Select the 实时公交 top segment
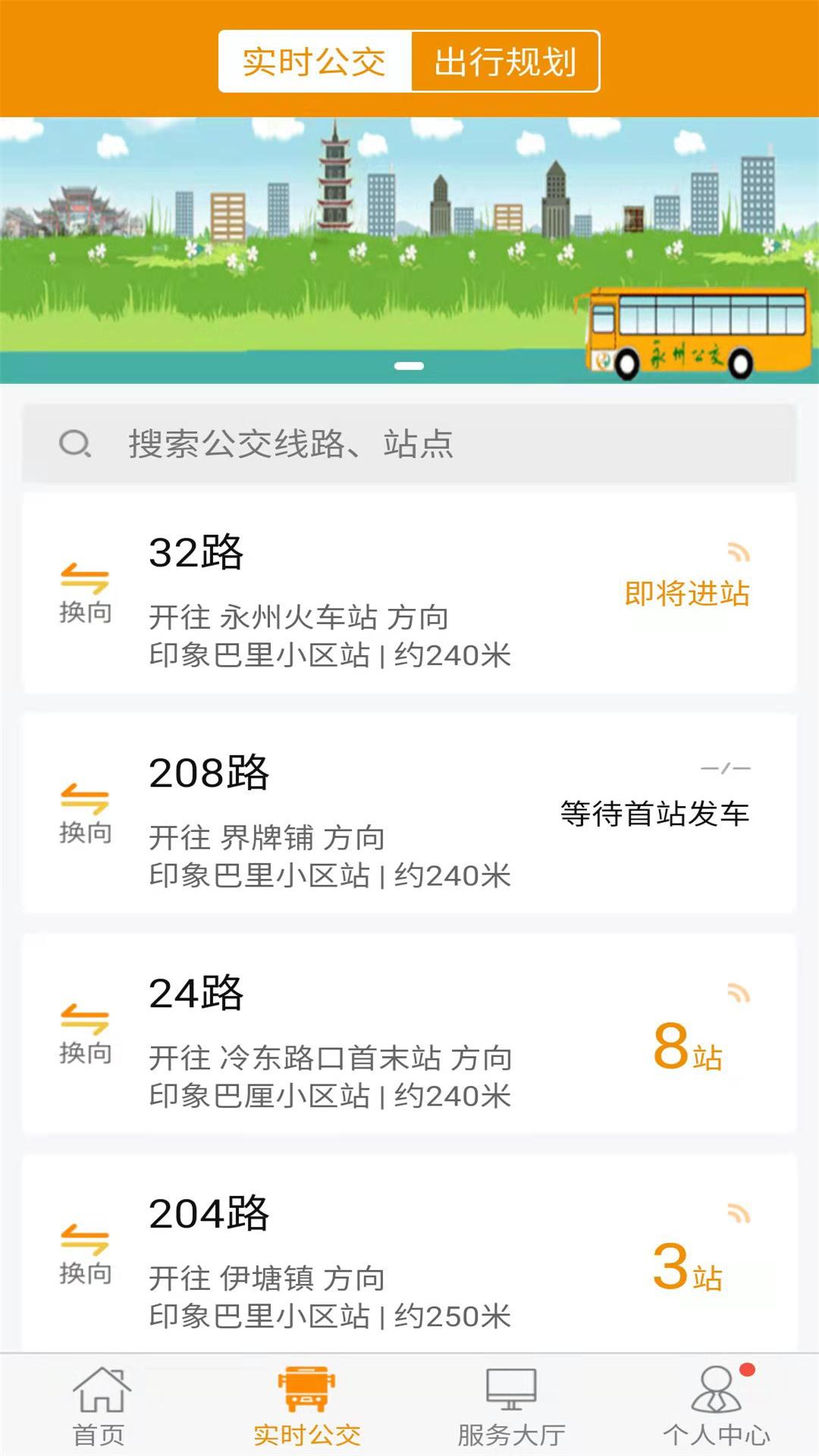 point(315,61)
